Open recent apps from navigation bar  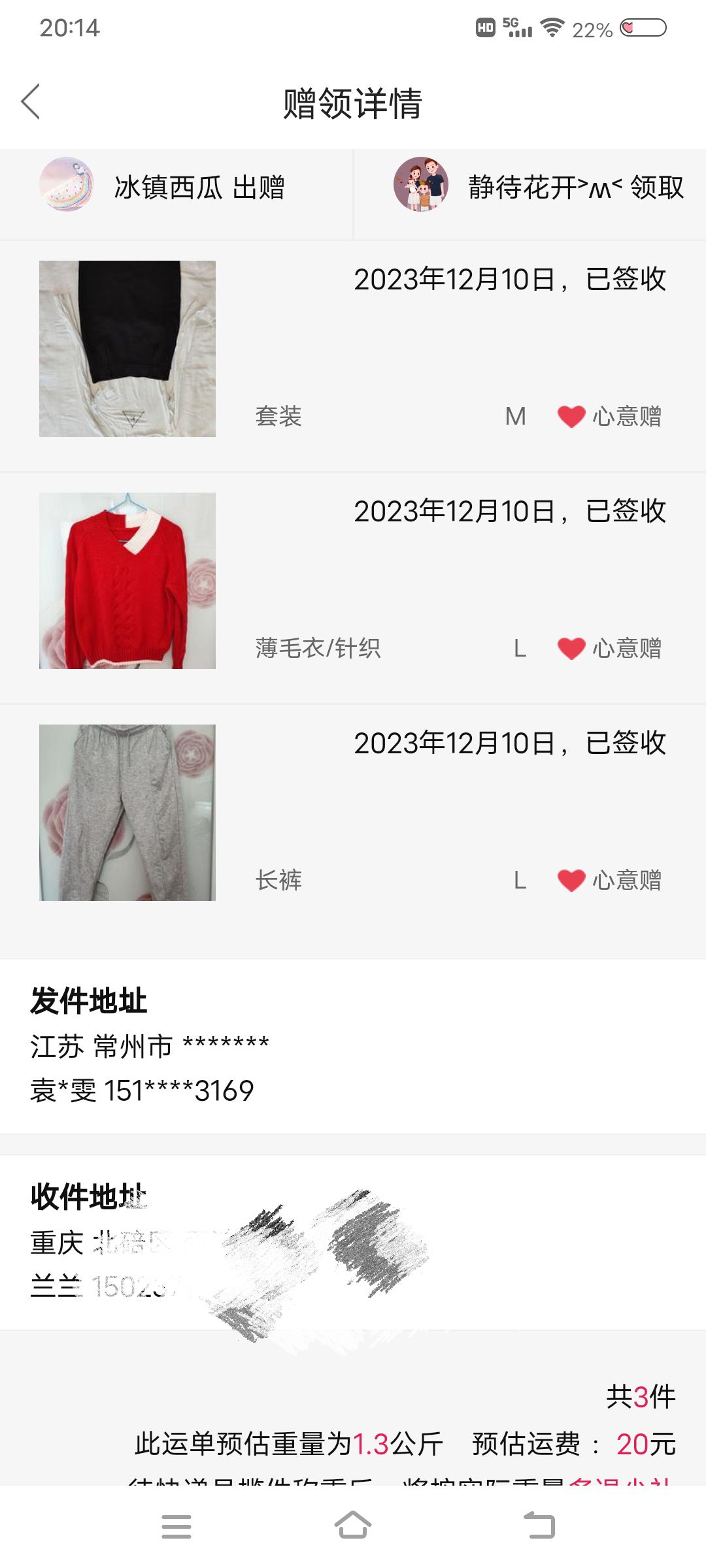176,1527
